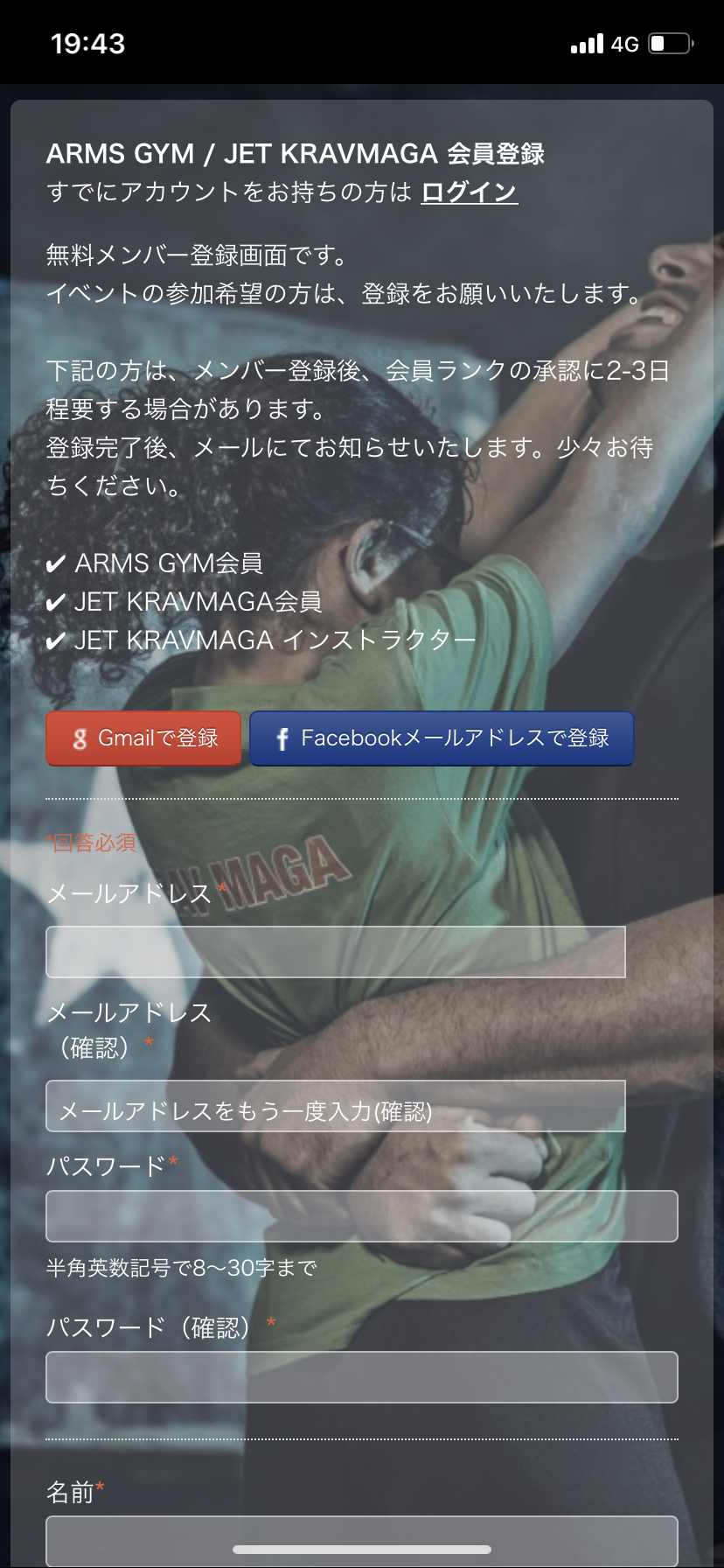Screen dimensions: 724x1568
Task: Register with the Gmailで登録 button
Action: 143,738
